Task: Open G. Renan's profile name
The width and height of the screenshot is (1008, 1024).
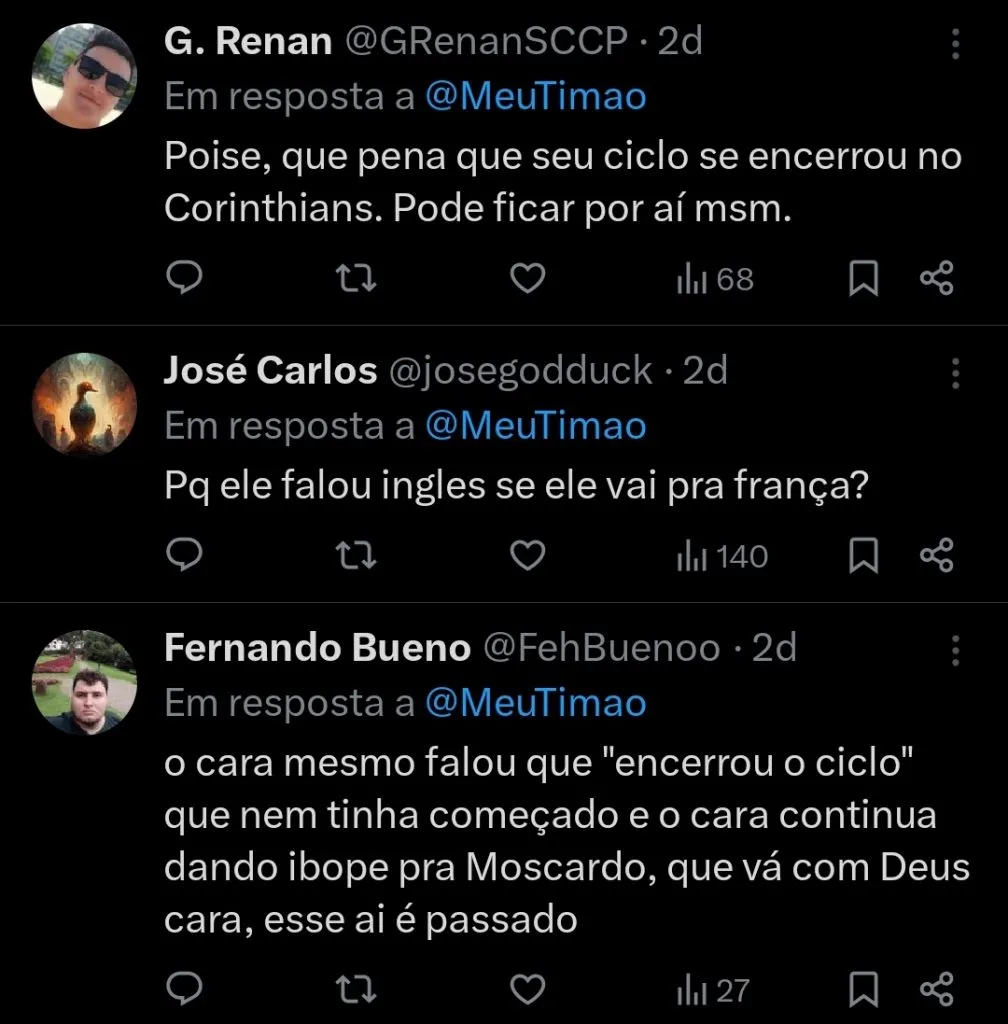Action: pyautogui.click(x=248, y=40)
